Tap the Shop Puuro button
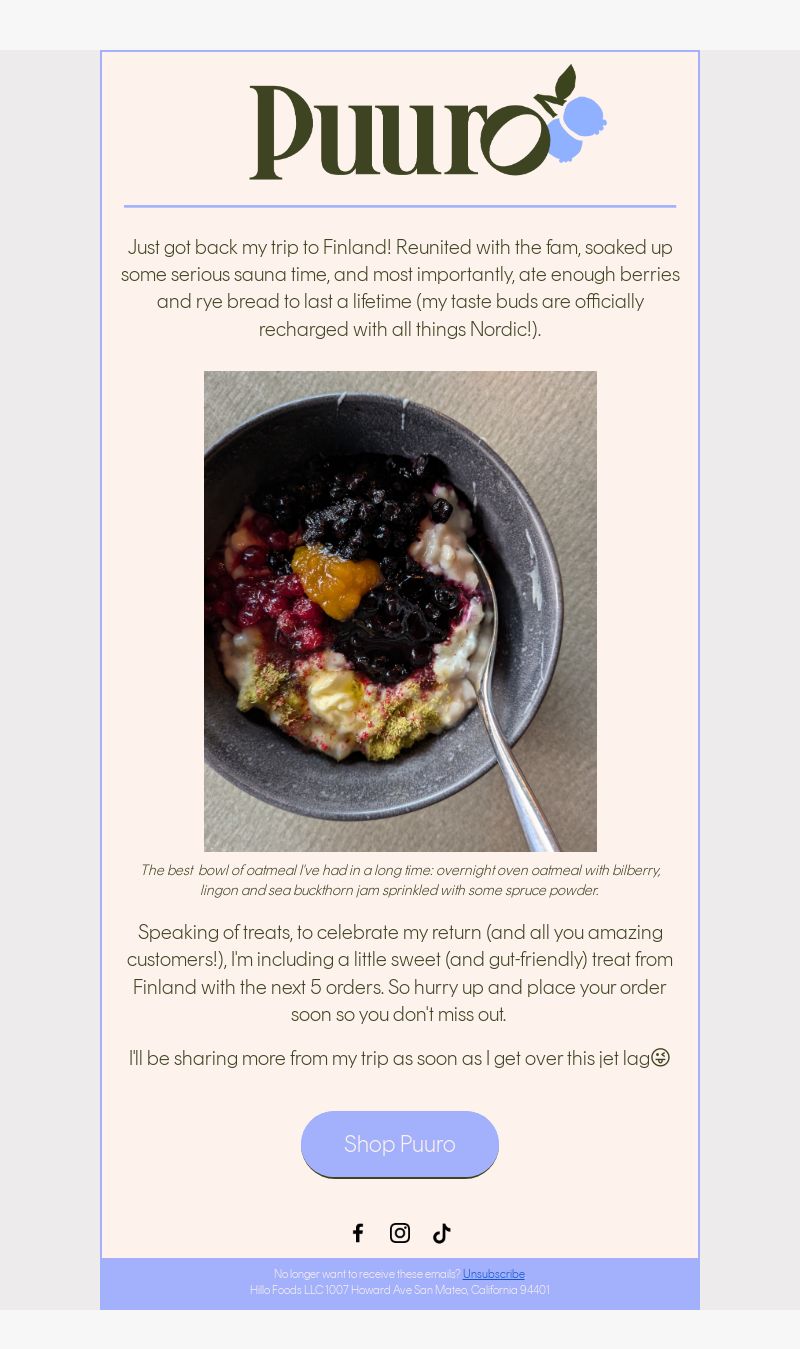The image size is (800, 1349). coord(399,1143)
